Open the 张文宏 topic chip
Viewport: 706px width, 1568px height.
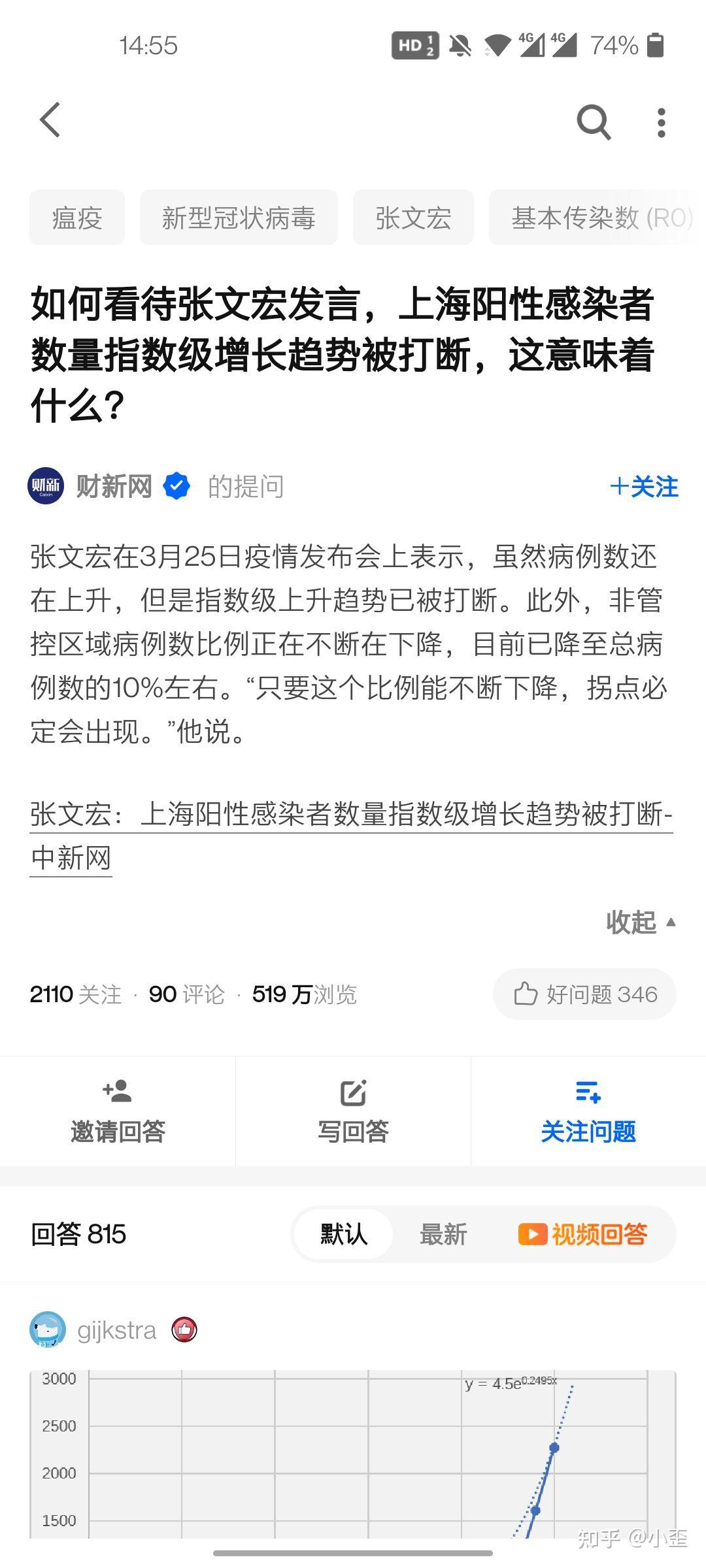413,218
